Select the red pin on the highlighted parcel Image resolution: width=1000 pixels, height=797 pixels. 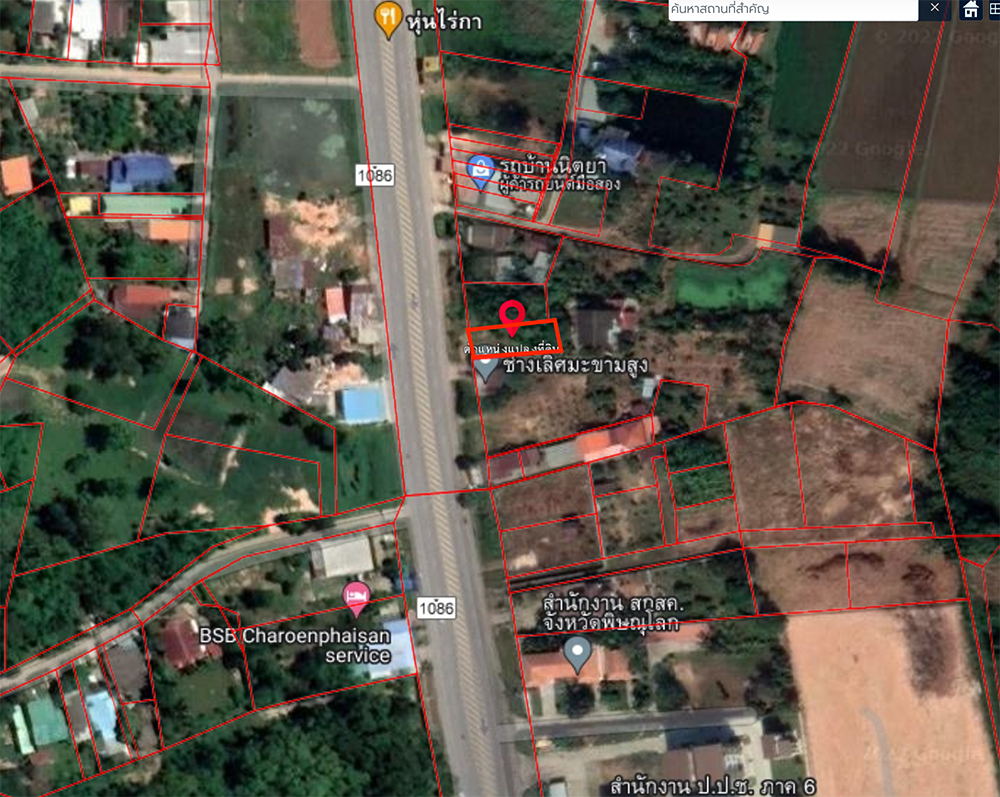click(x=512, y=314)
